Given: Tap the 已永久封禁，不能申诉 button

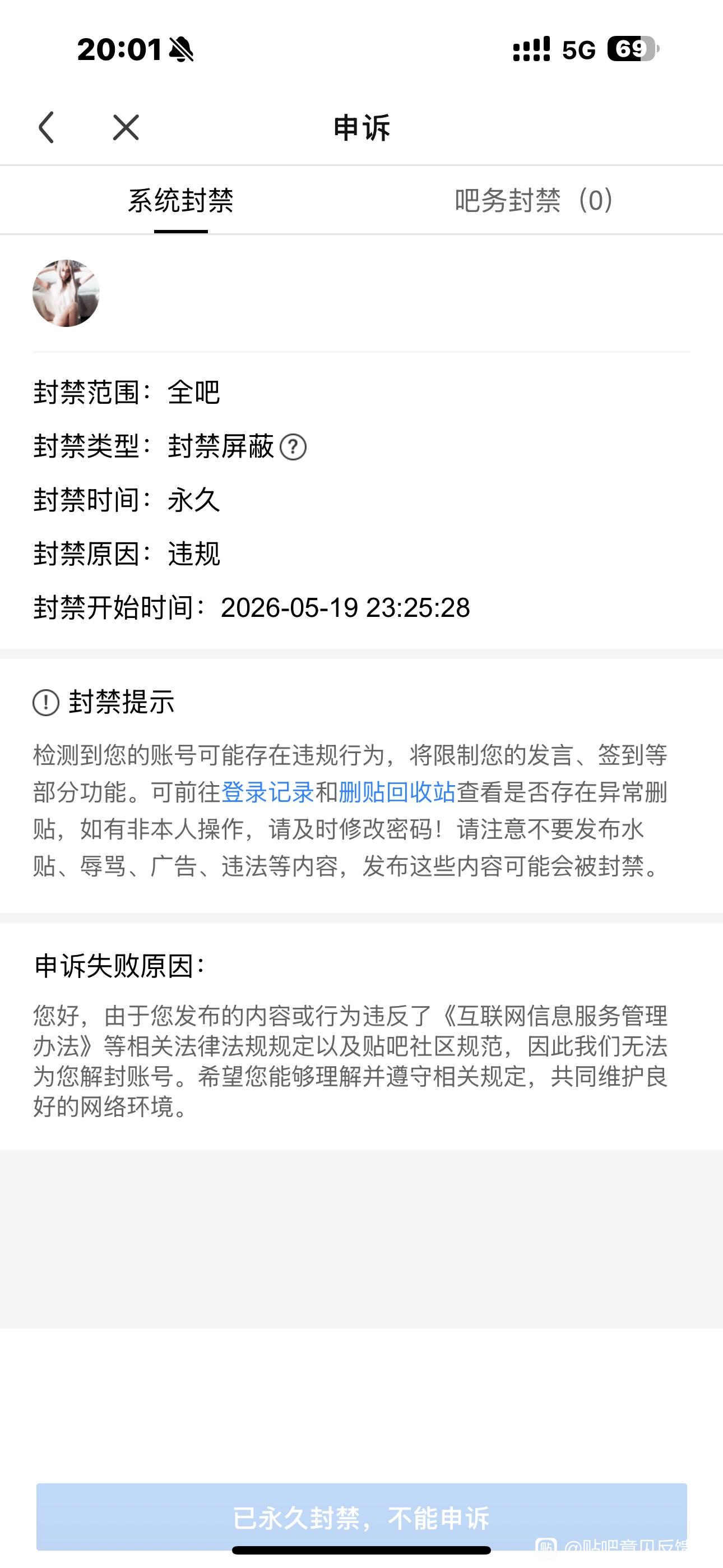Looking at the screenshot, I should 361,1518.
